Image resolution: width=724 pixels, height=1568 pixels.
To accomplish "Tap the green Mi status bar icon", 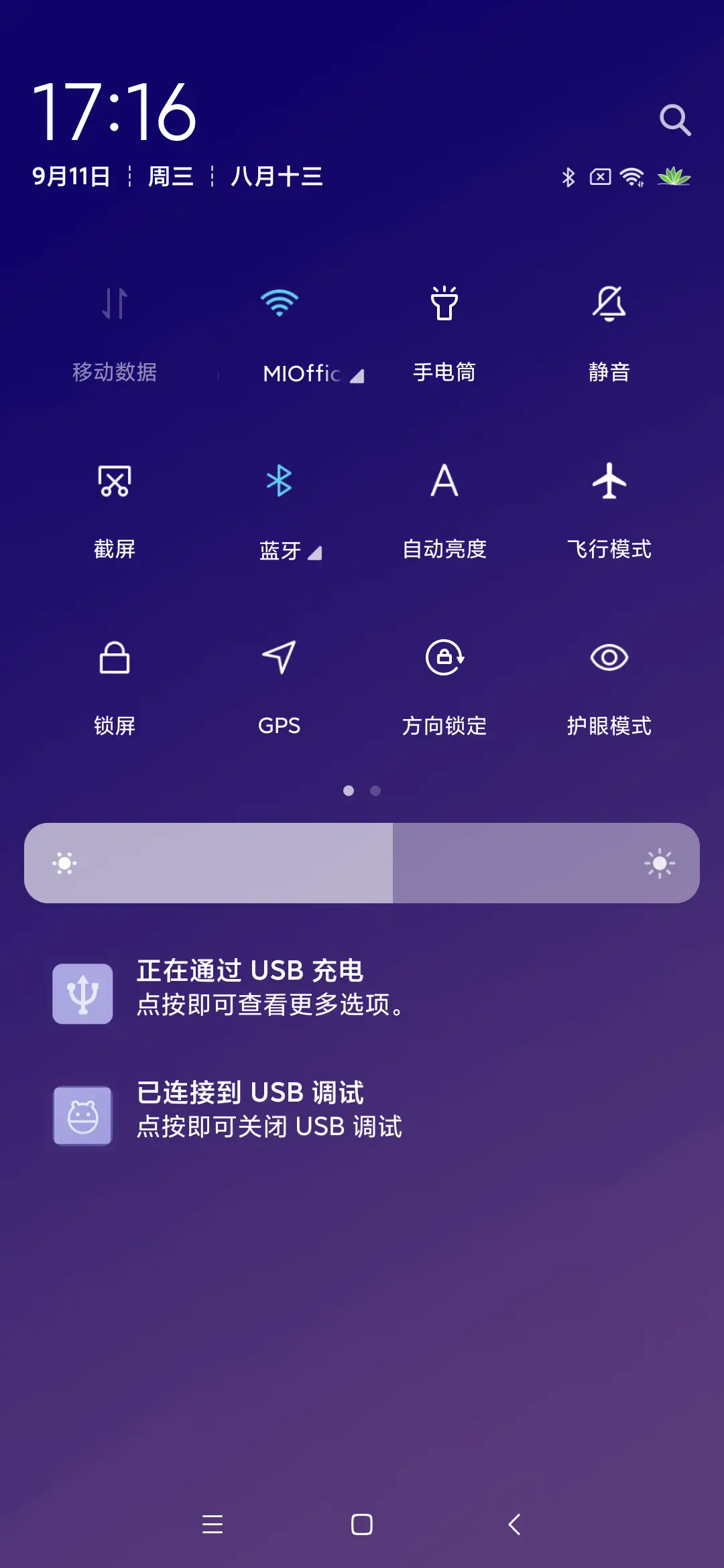I will point(674,177).
